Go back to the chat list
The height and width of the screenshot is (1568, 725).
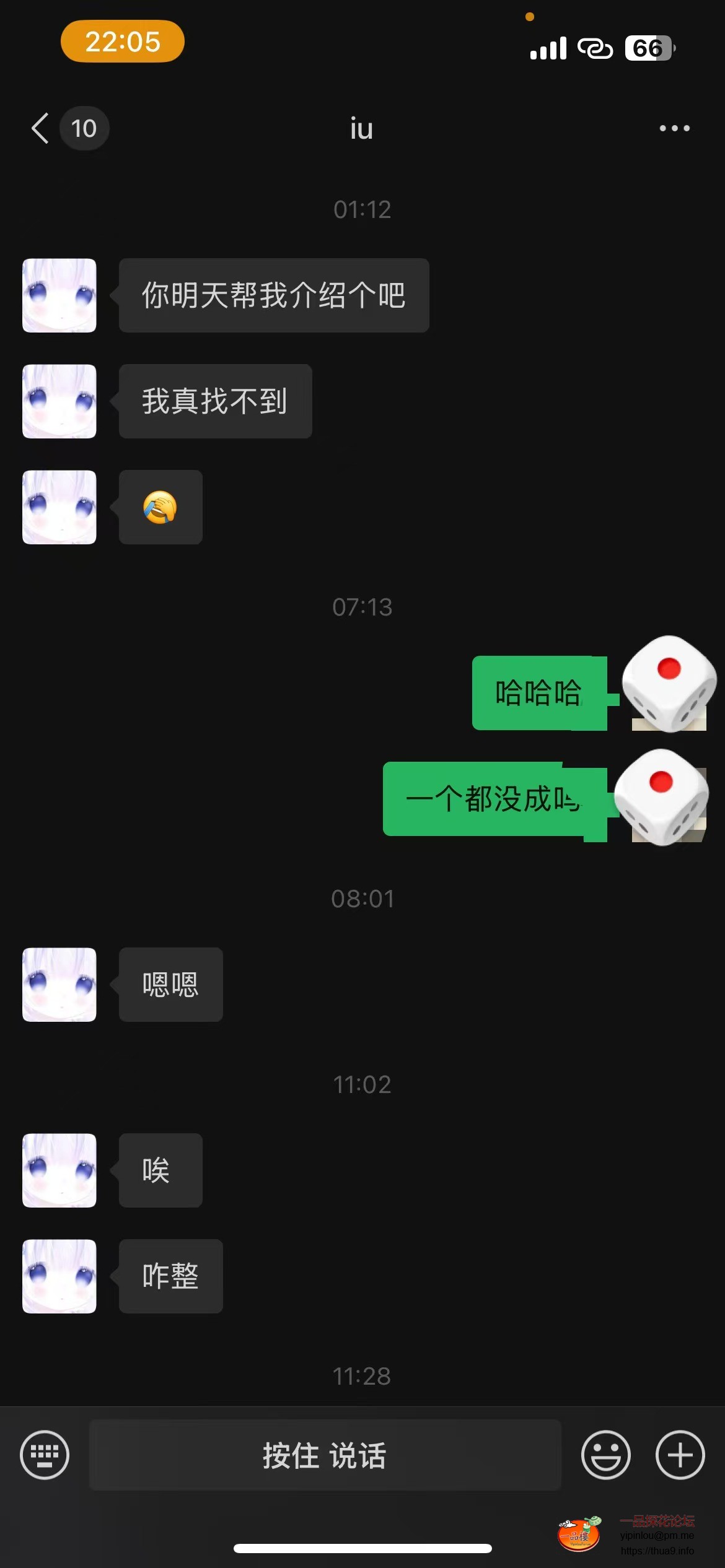[41, 128]
